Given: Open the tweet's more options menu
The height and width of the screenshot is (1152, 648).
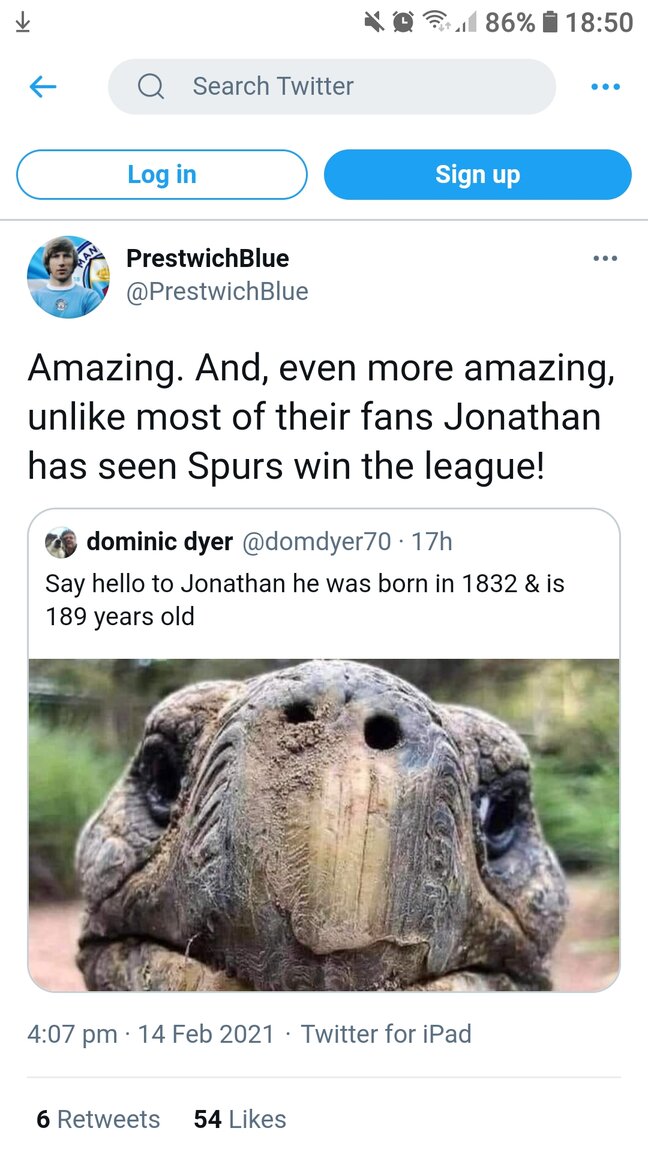Looking at the screenshot, I should point(604,259).
